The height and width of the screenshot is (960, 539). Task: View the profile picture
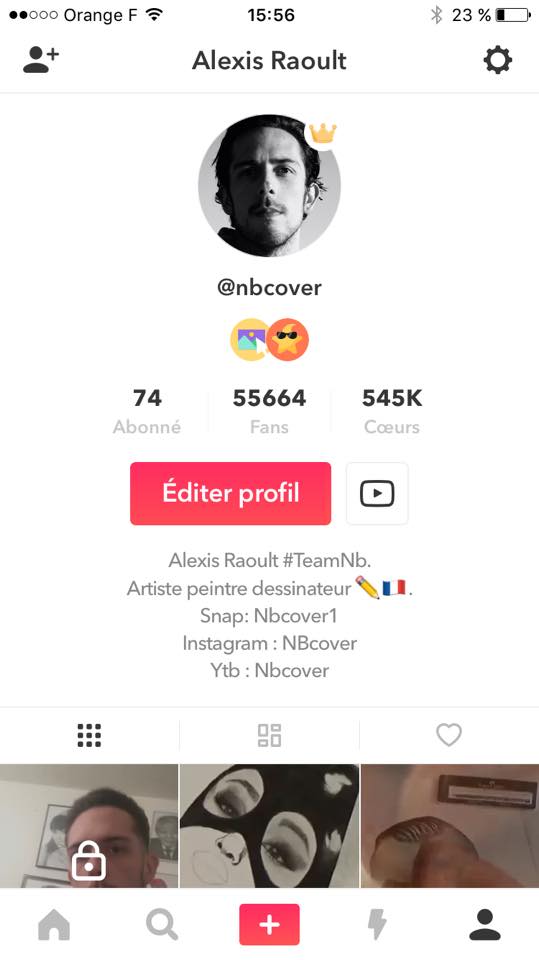(x=270, y=186)
